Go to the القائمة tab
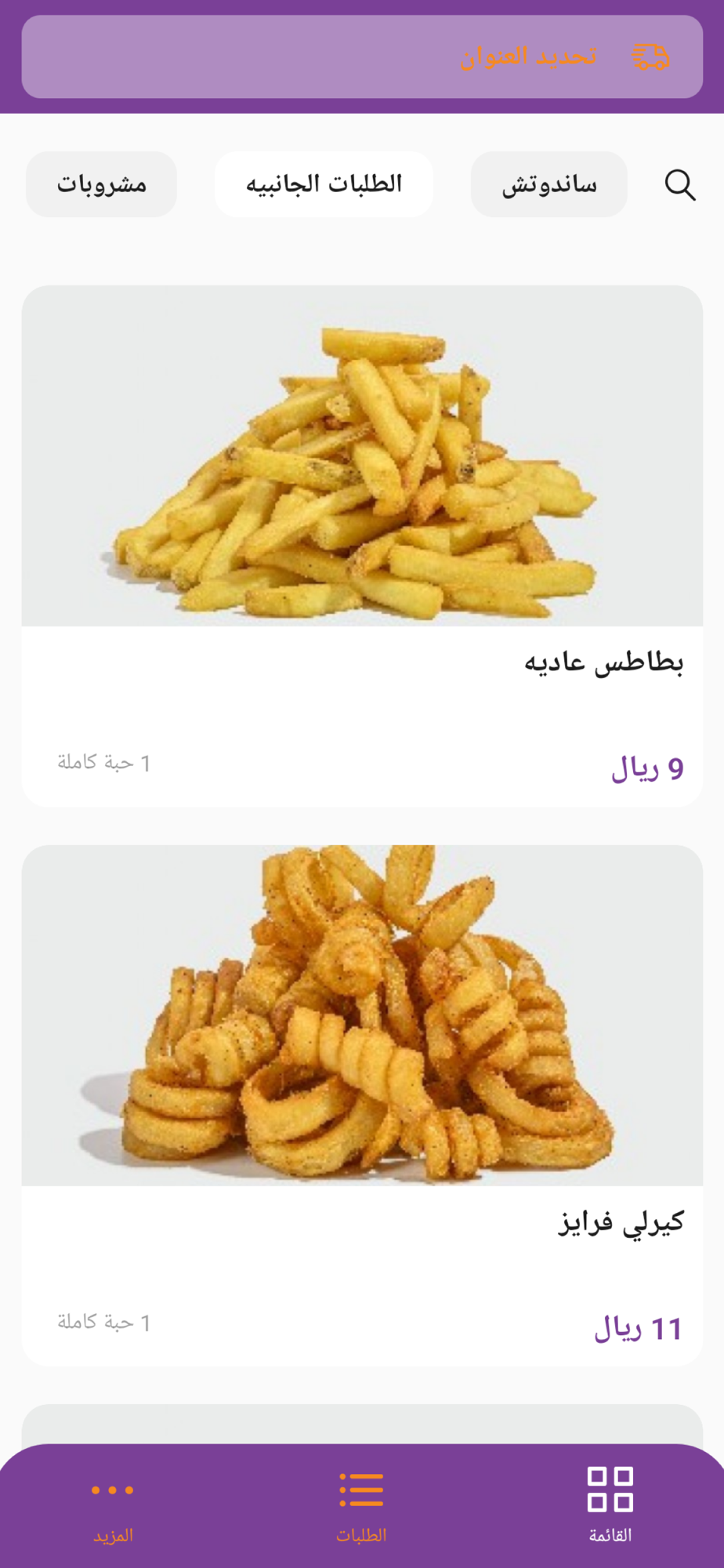The height and width of the screenshot is (1568, 724). click(610, 1504)
